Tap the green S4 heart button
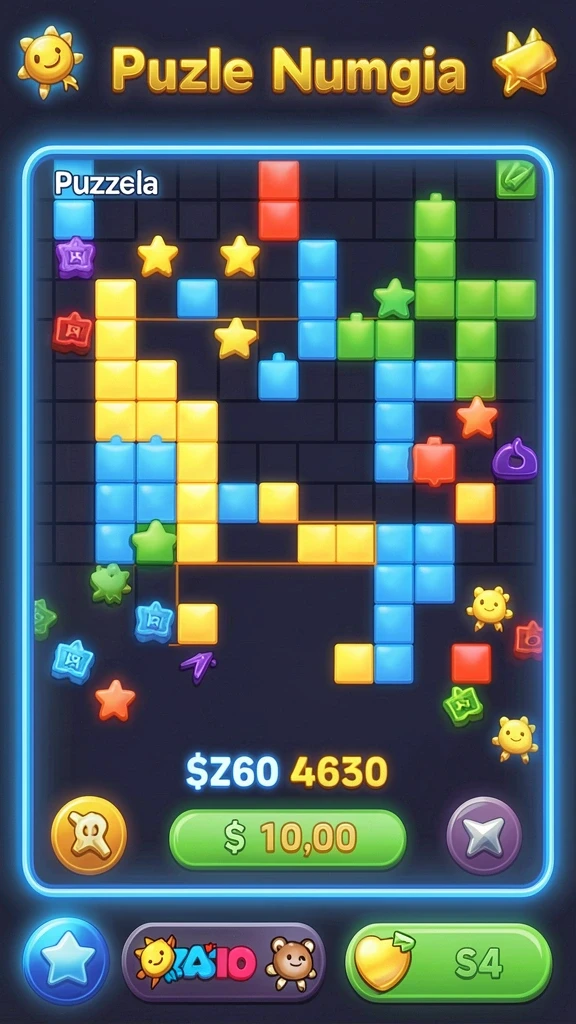Viewport: 576px width, 1024px height. (x=449, y=962)
